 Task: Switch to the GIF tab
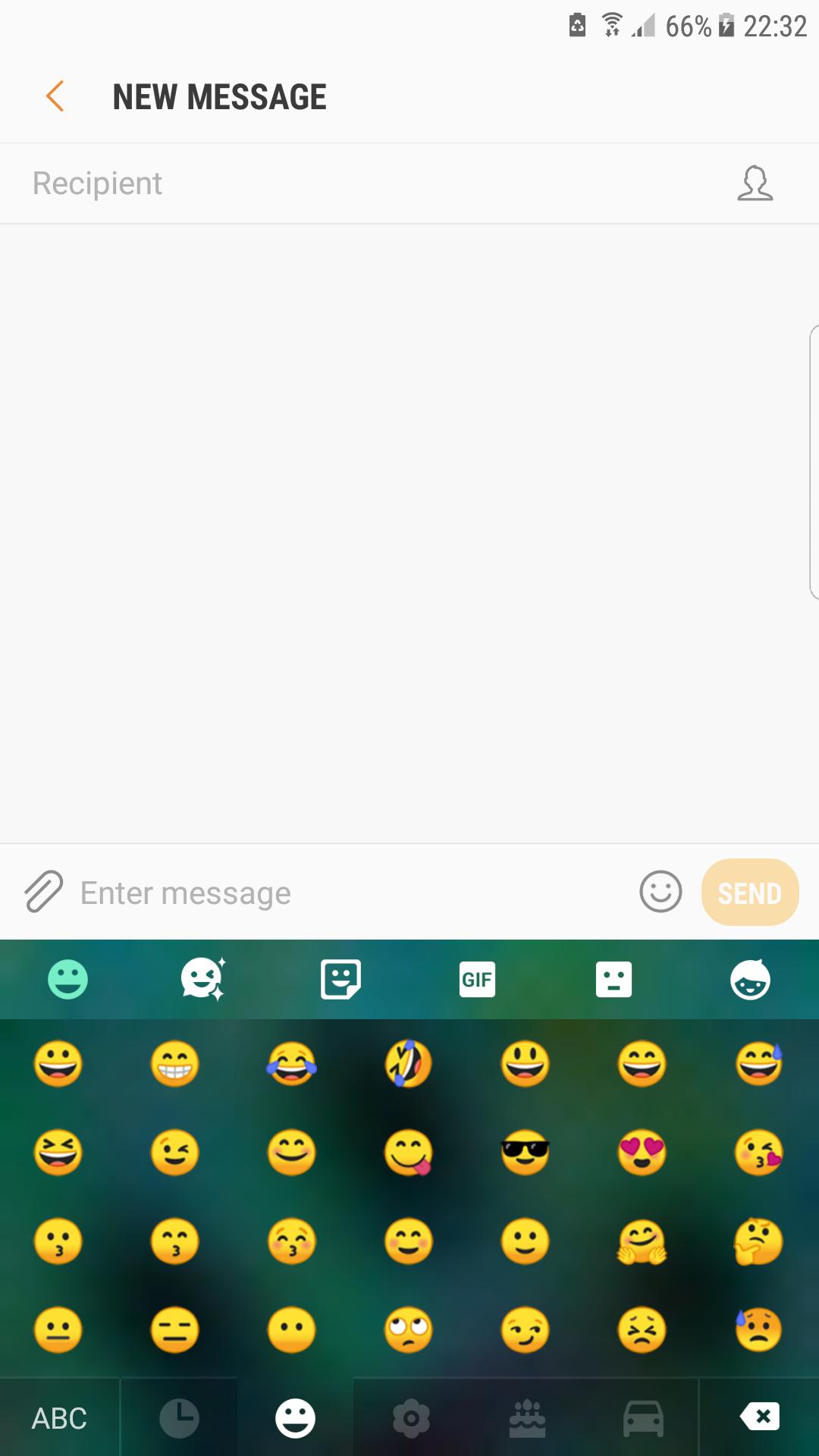pos(477,979)
